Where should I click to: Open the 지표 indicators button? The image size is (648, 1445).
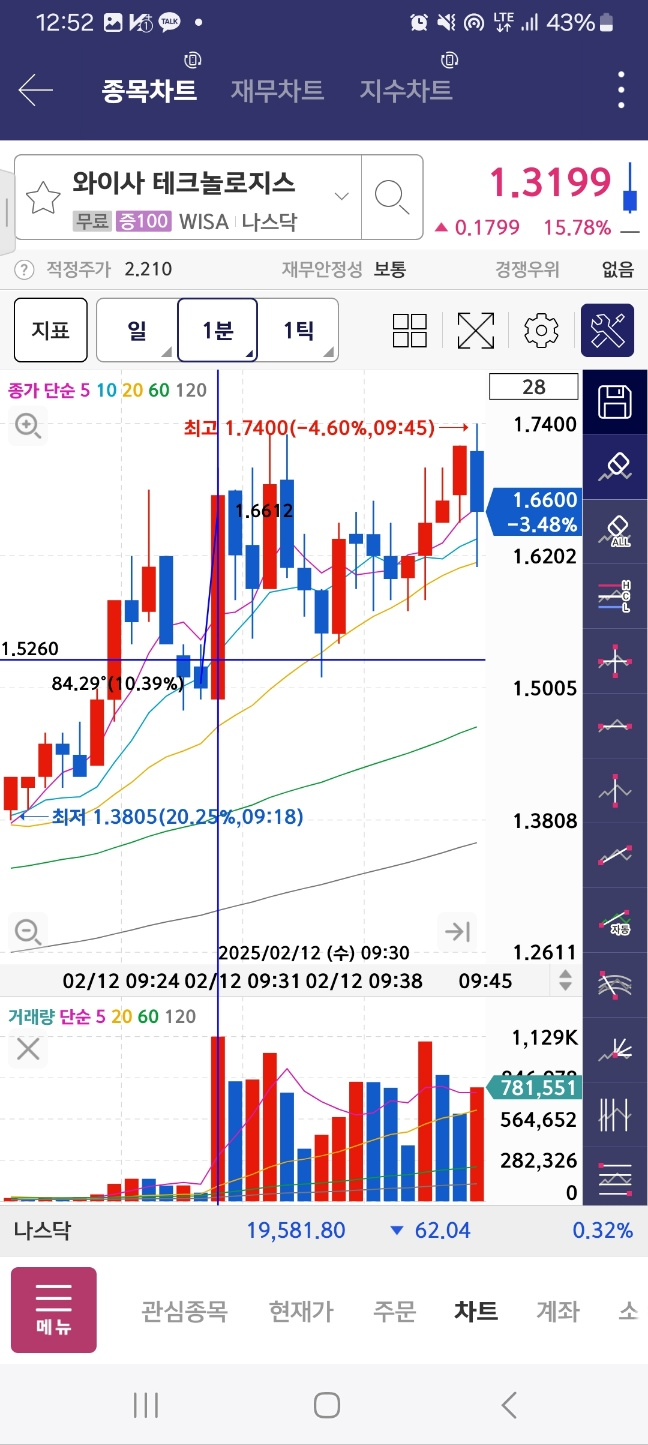click(x=51, y=330)
